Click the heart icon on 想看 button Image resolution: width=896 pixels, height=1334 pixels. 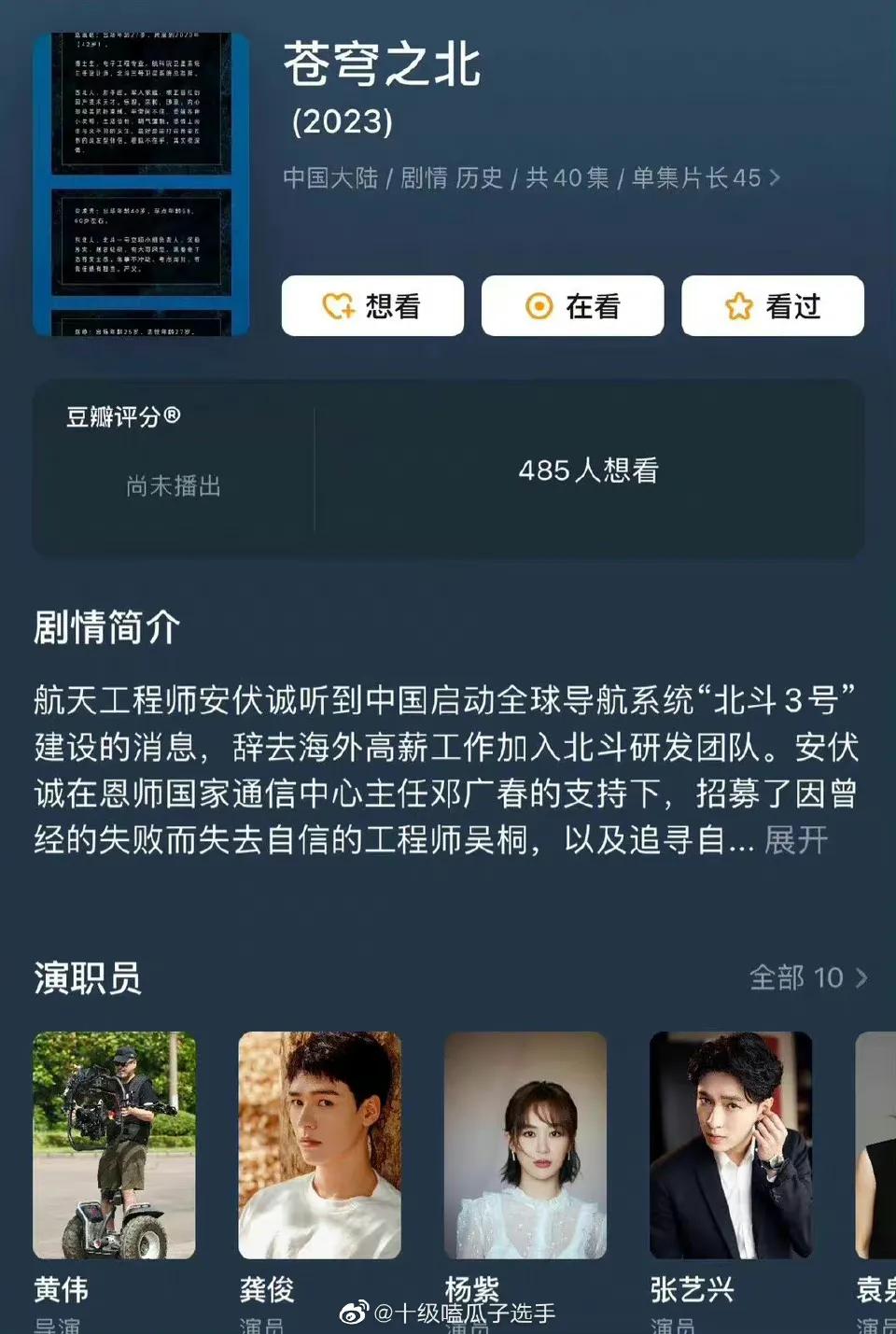[338, 305]
